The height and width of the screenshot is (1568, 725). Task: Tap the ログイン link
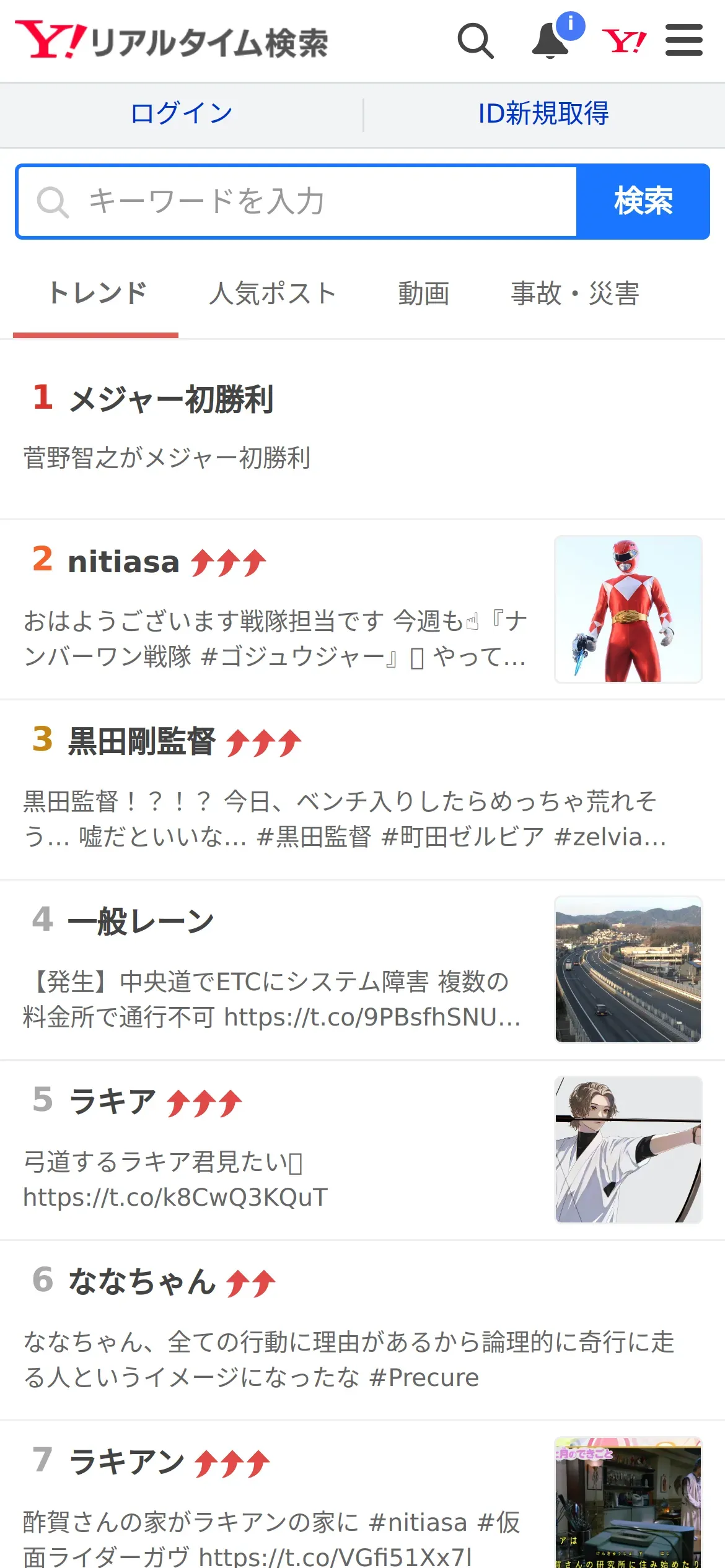(182, 114)
